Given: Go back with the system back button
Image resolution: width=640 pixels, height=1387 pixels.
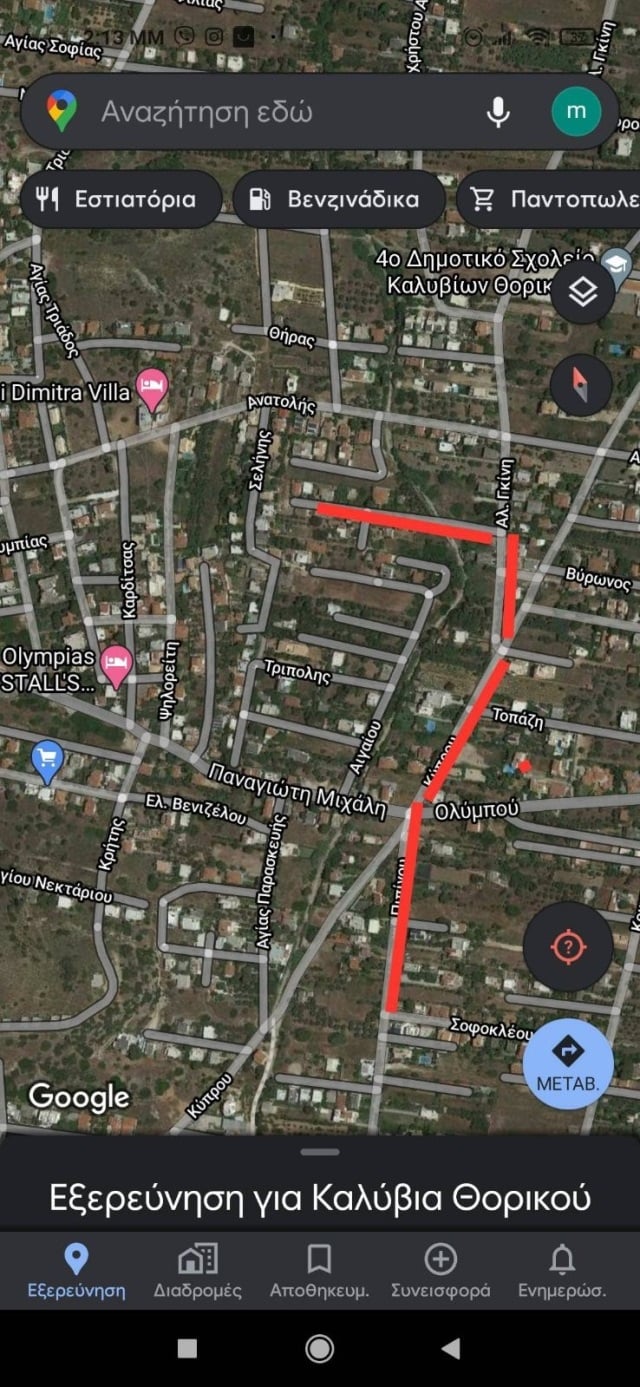Looking at the screenshot, I should tap(451, 1348).
